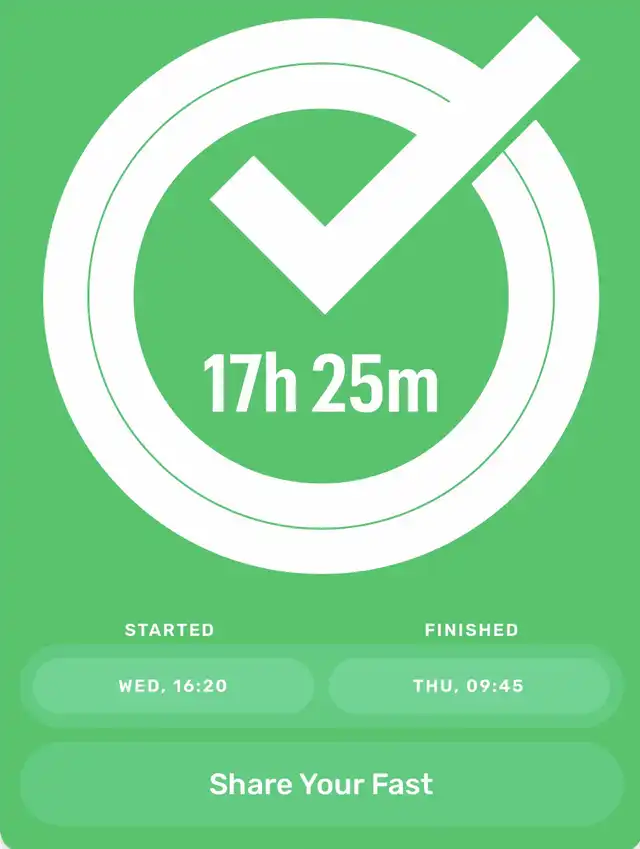Tap Share Your Fast button
This screenshot has height=849, width=640.
click(x=321, y=783)
